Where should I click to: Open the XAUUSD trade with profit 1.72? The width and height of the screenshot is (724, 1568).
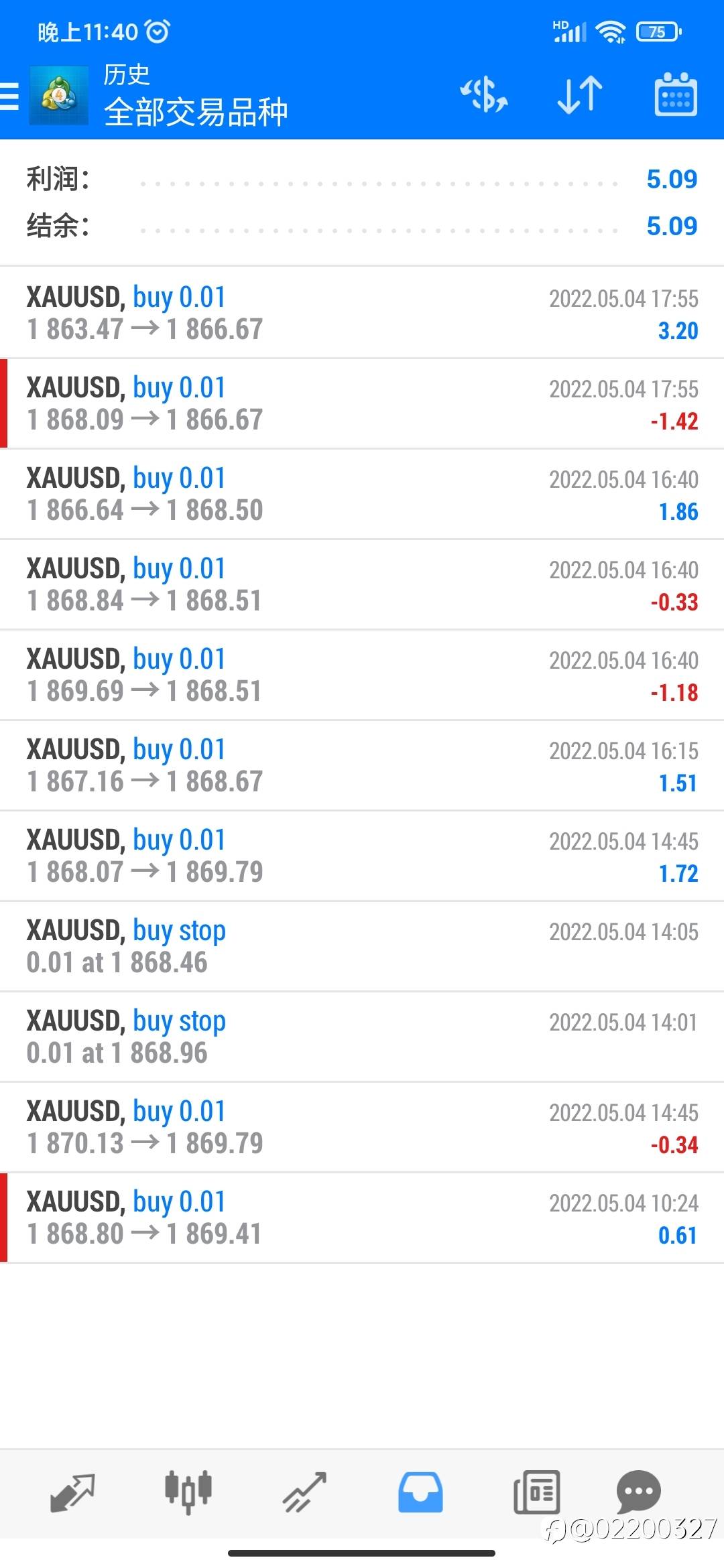point(362,856)
